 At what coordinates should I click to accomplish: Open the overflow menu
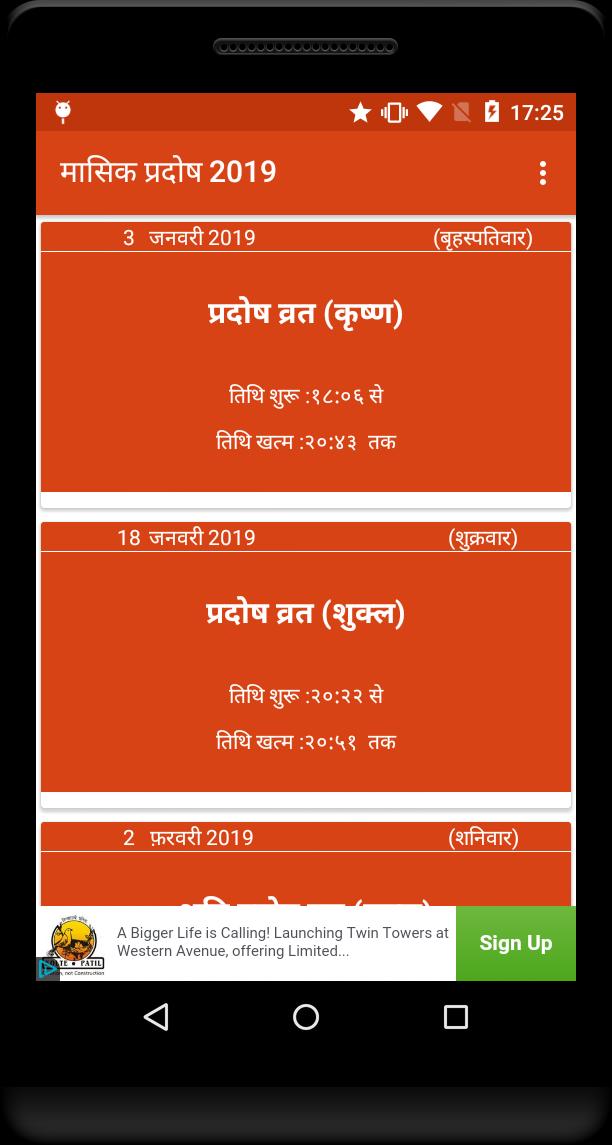pyautogui.click(x=542, y=173)
